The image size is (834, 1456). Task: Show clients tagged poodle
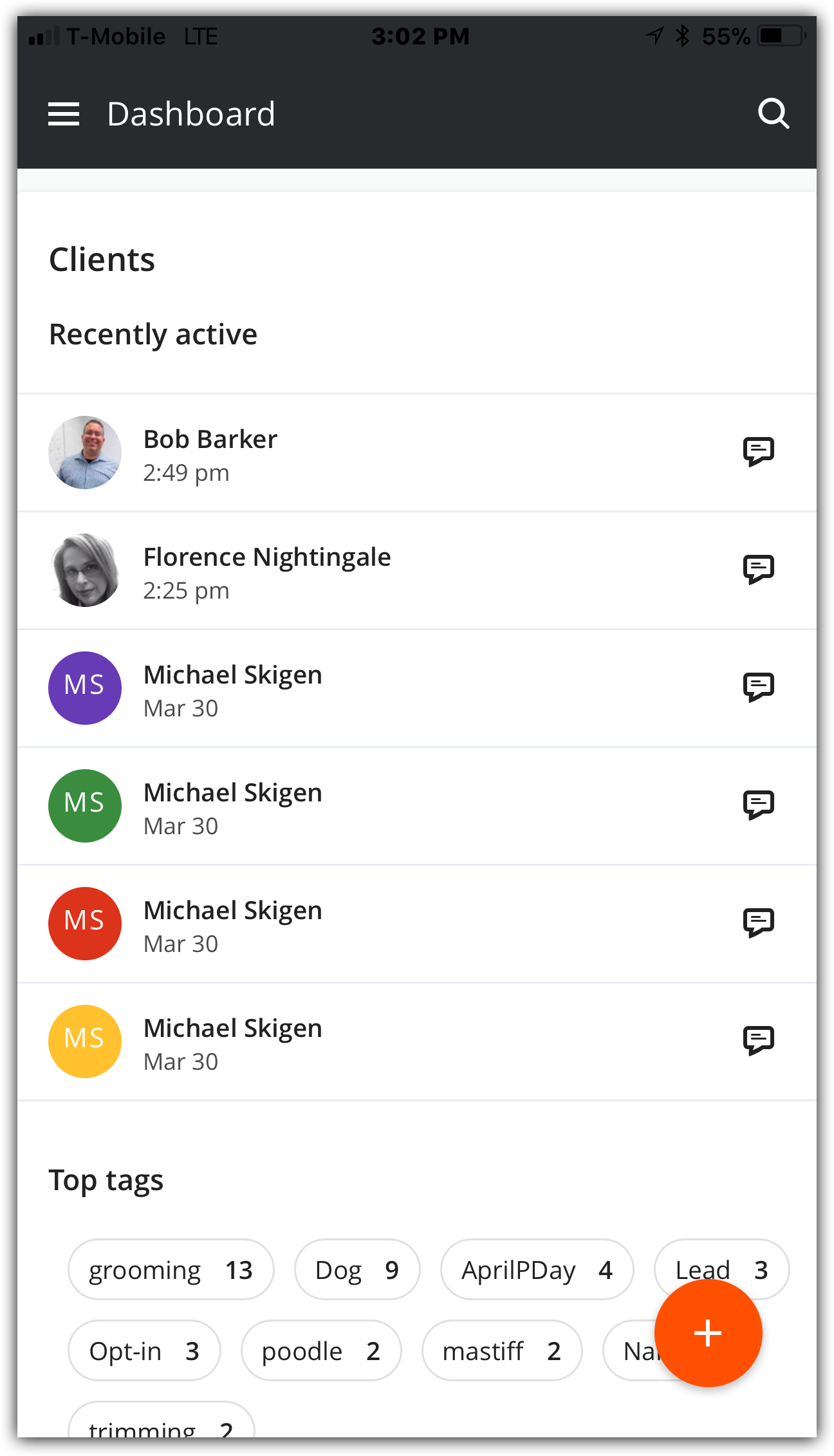[321, 1351]
